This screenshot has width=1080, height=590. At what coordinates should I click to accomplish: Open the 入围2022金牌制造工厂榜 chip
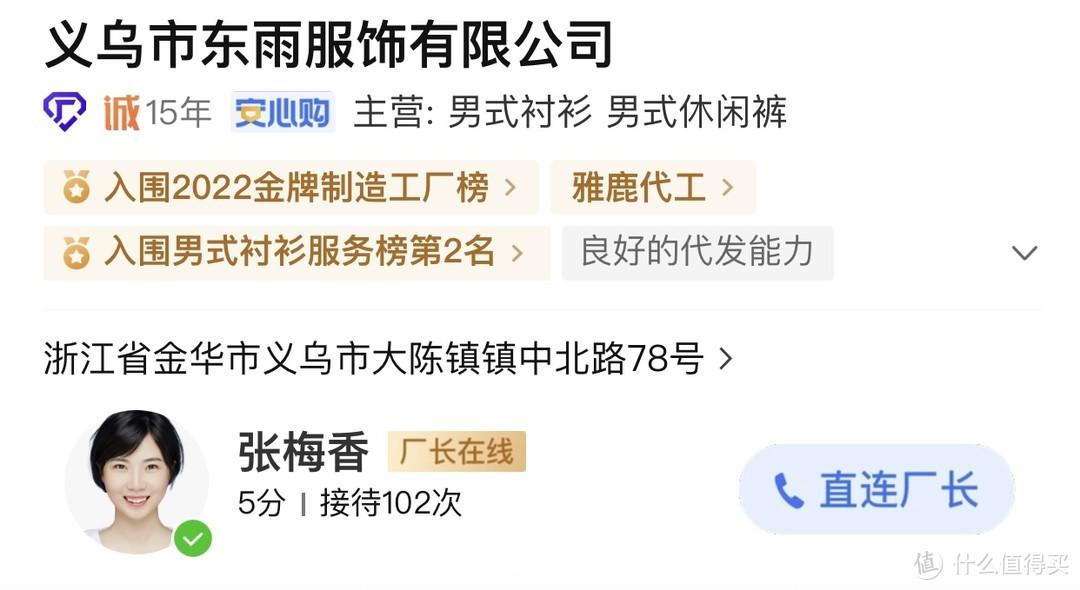[290, 187]
